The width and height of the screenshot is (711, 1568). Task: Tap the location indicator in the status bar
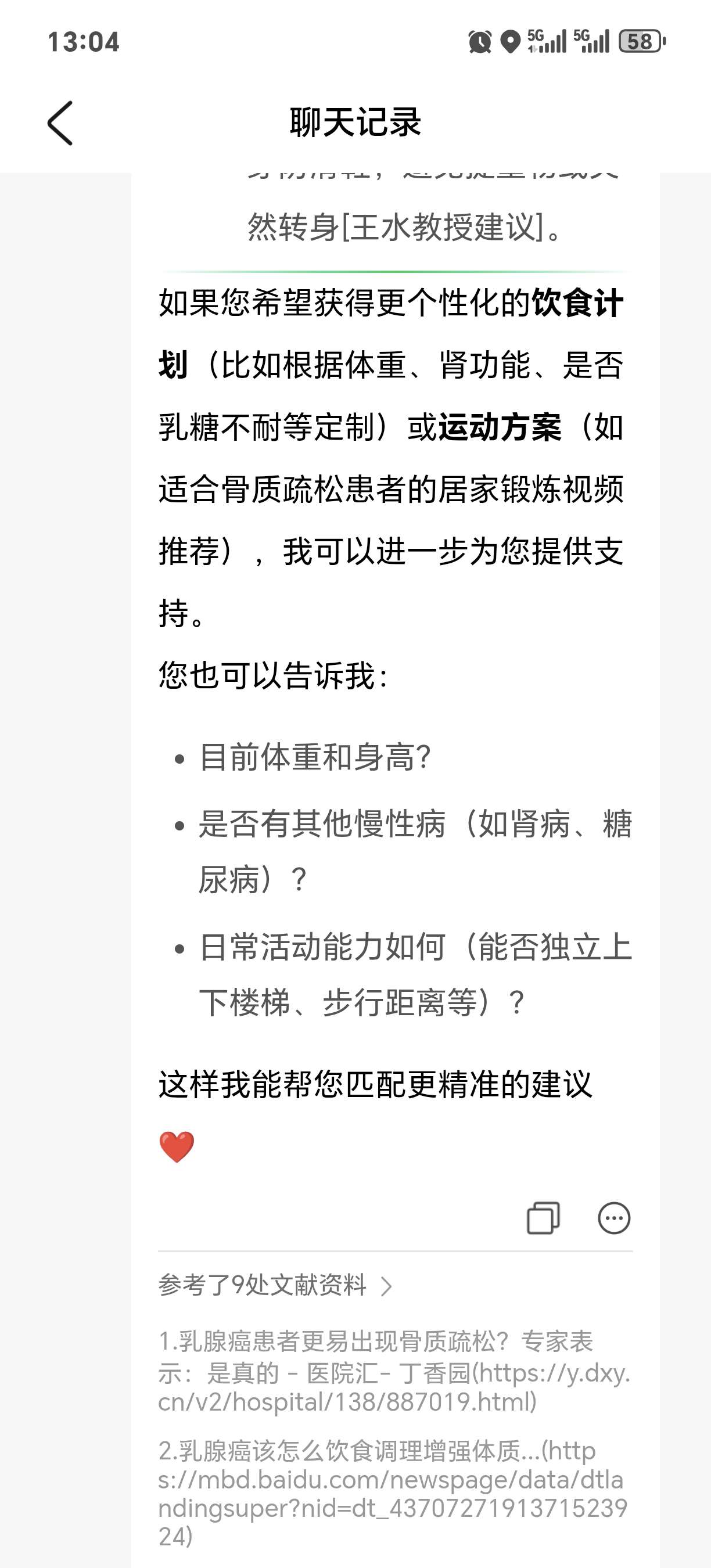[510, 41]
